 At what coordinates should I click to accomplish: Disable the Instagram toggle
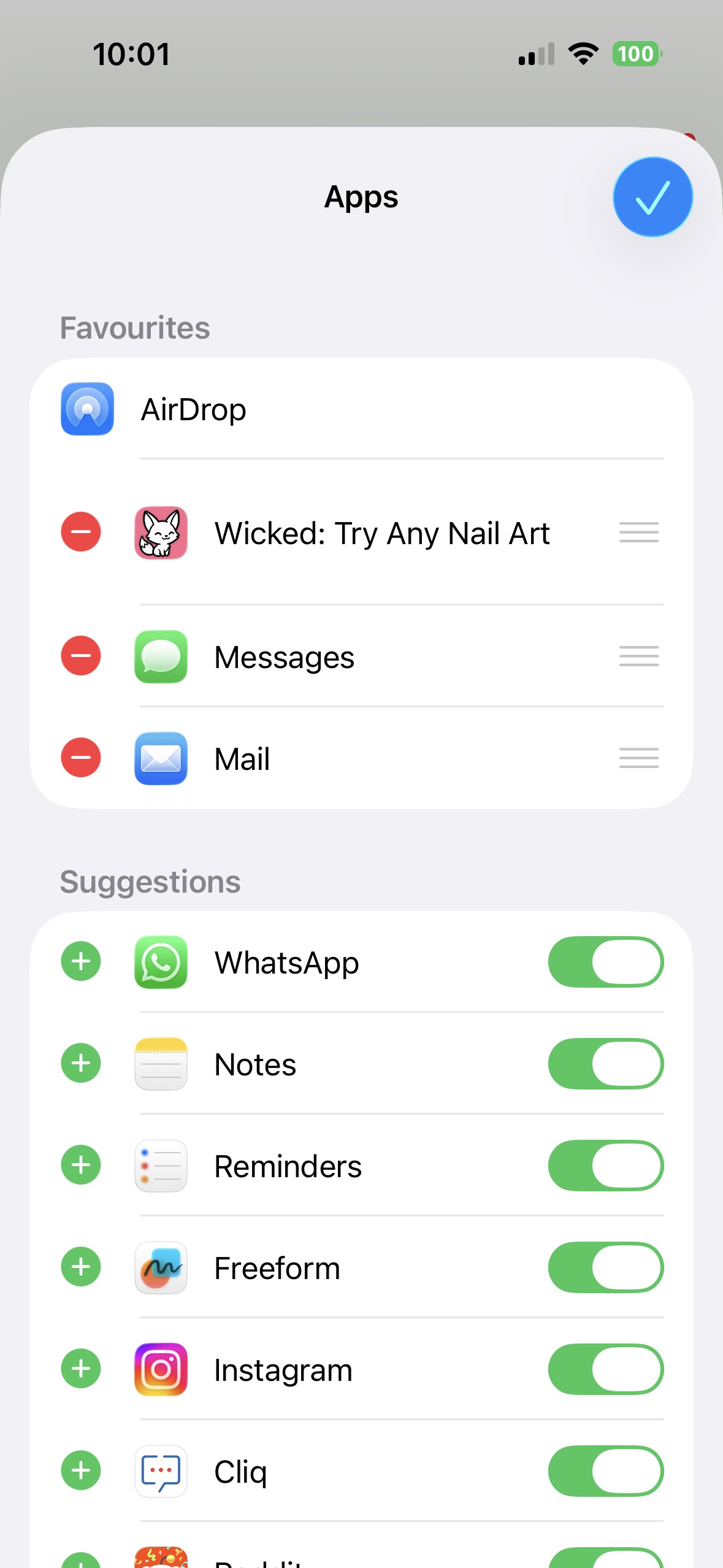(x=605, y=1369)
